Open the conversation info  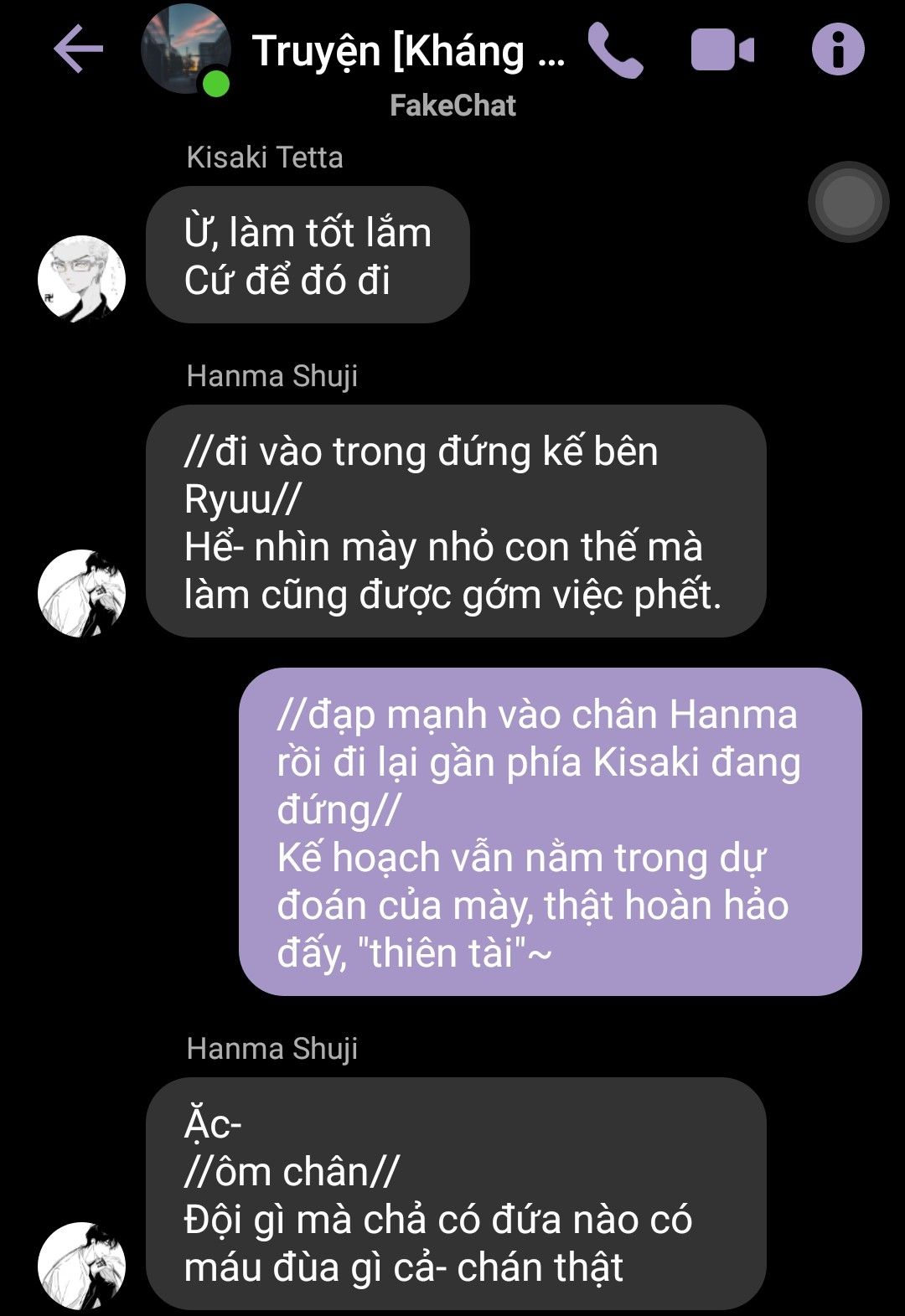tap(838, 49)
